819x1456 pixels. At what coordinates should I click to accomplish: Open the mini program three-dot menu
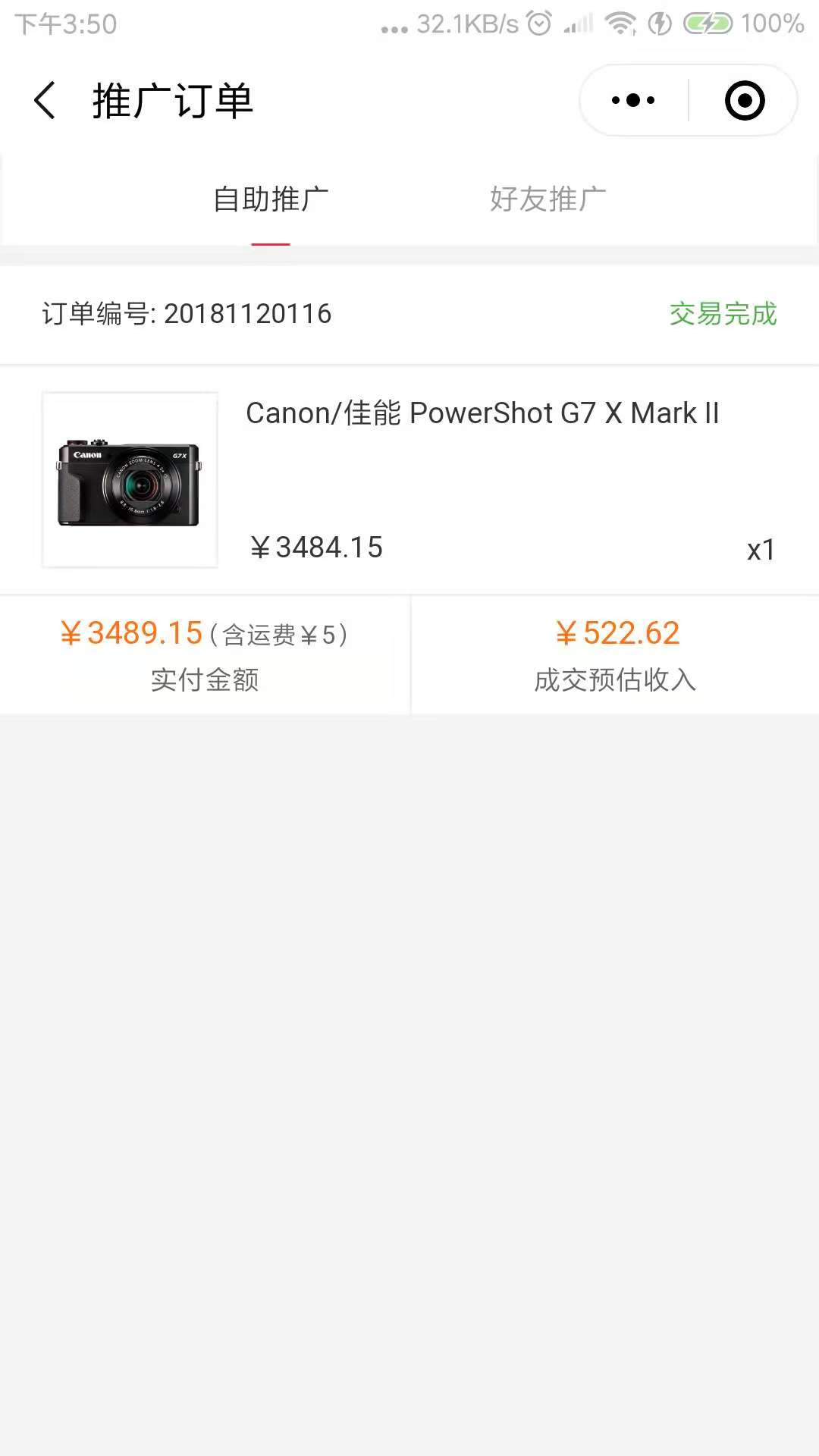tap(633, 101)
